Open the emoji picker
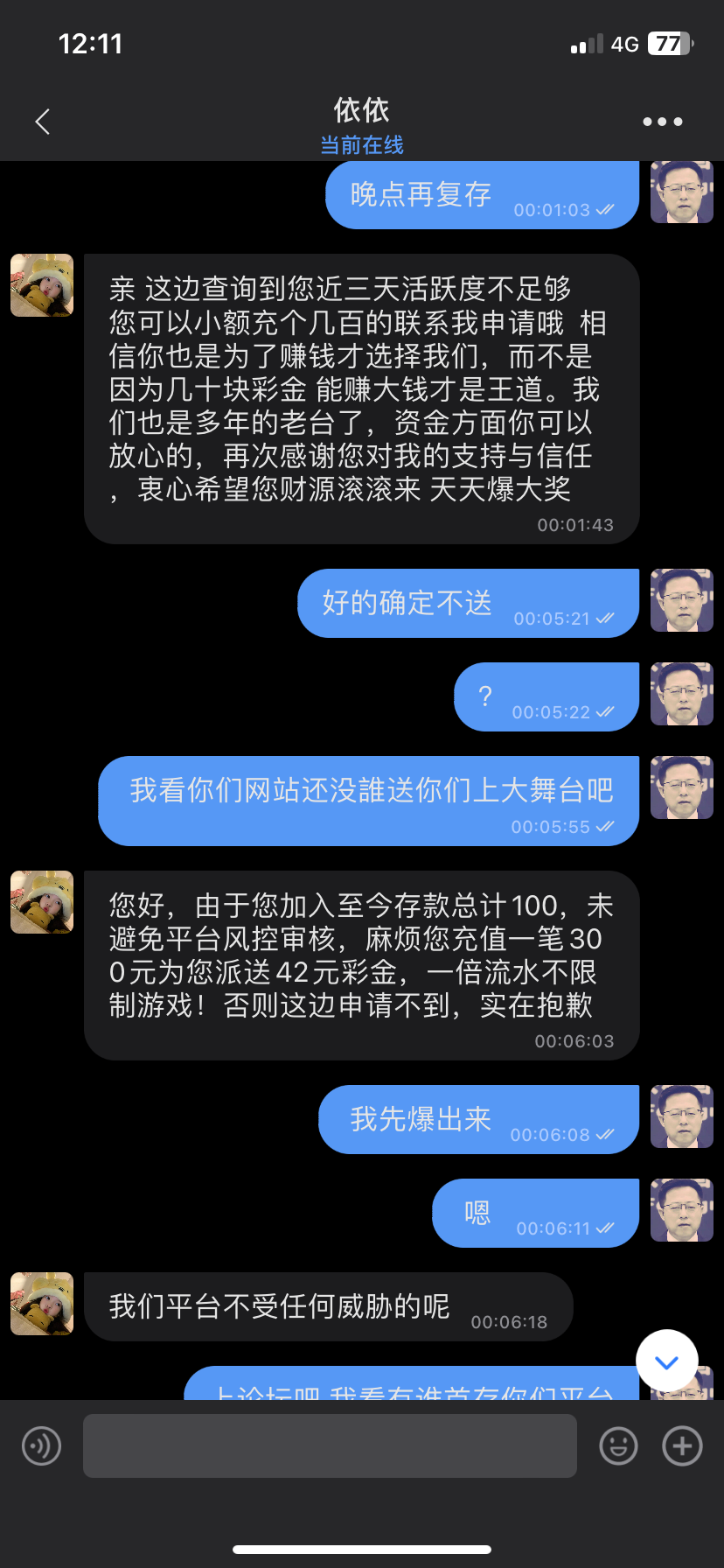This screenshot has width=724, height=1568. pyautogui.click(x=618, y=1445)
